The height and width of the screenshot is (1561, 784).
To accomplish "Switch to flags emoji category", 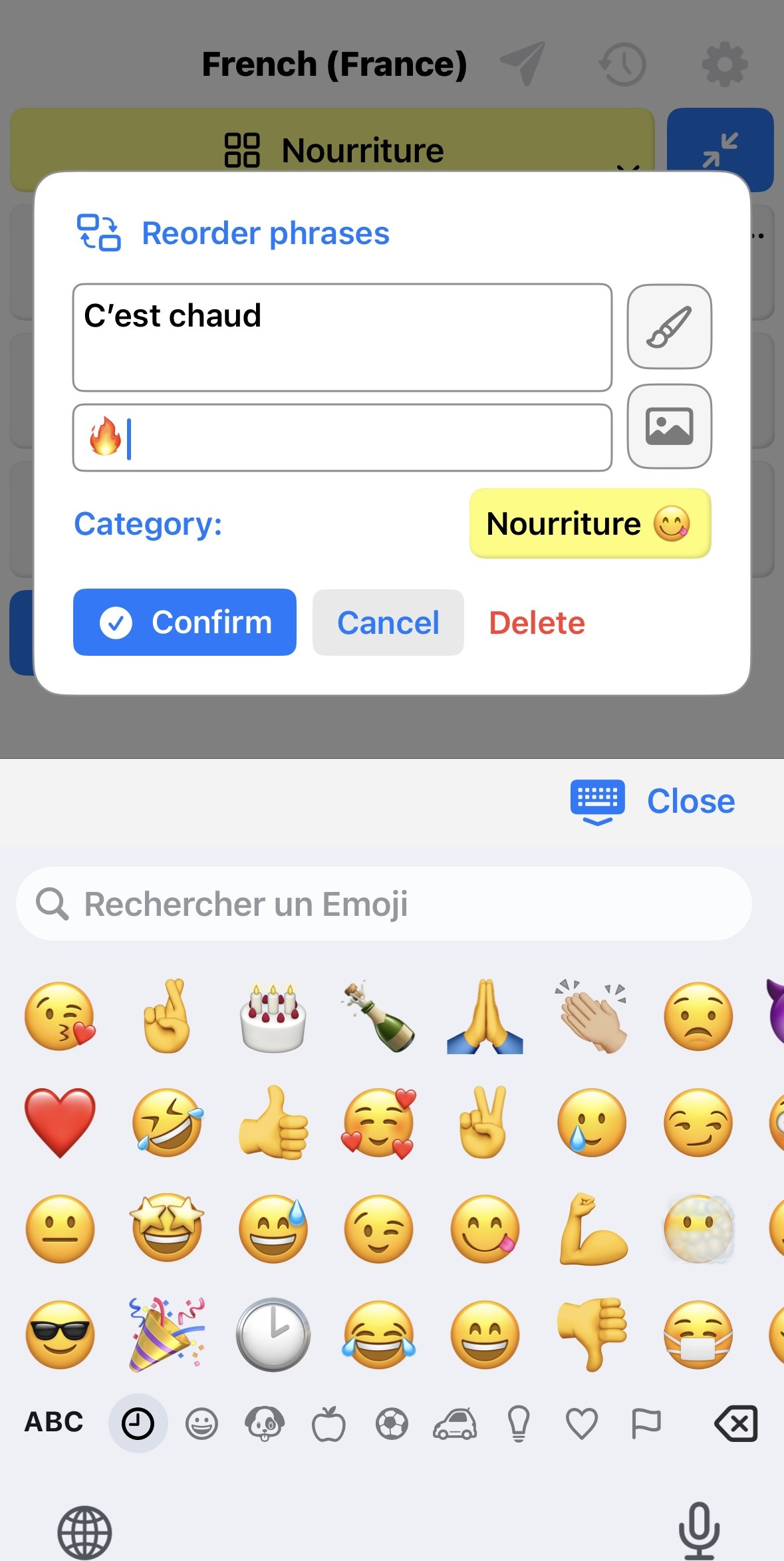I will point(645,1423).
